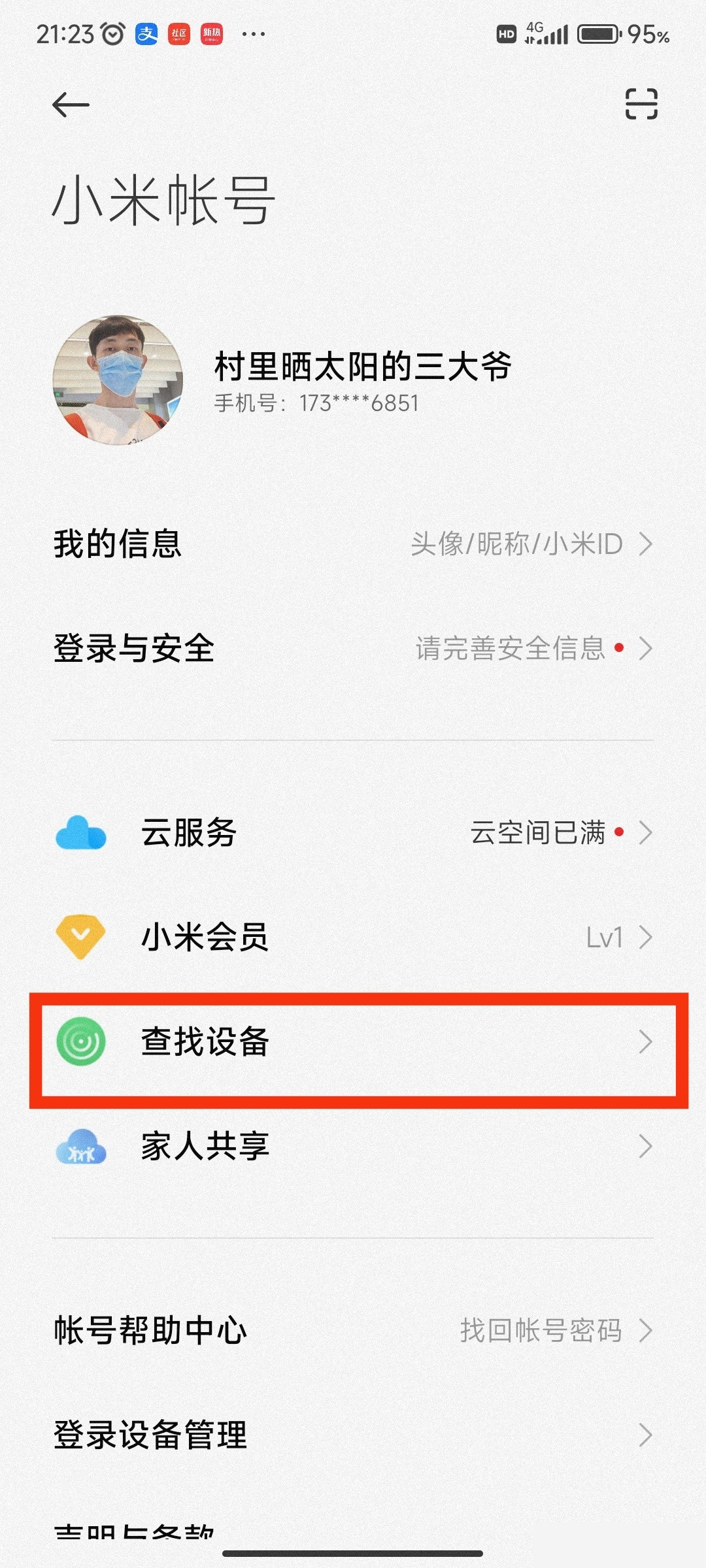Click the 请完善安全信息 warning text
The width and height of the screenshot is (706, 1568).
click(x=510, y=647)
